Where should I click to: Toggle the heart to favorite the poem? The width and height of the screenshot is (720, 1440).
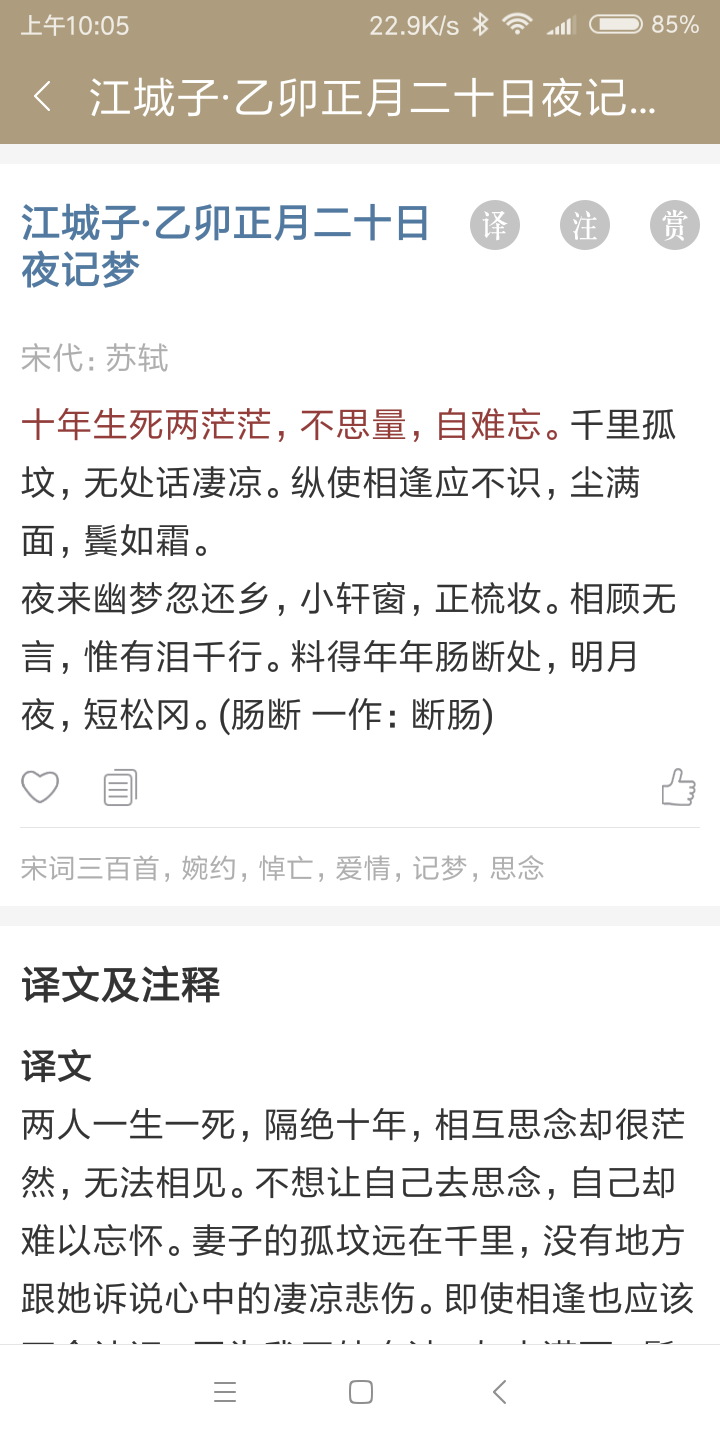(x=40, y=787)
